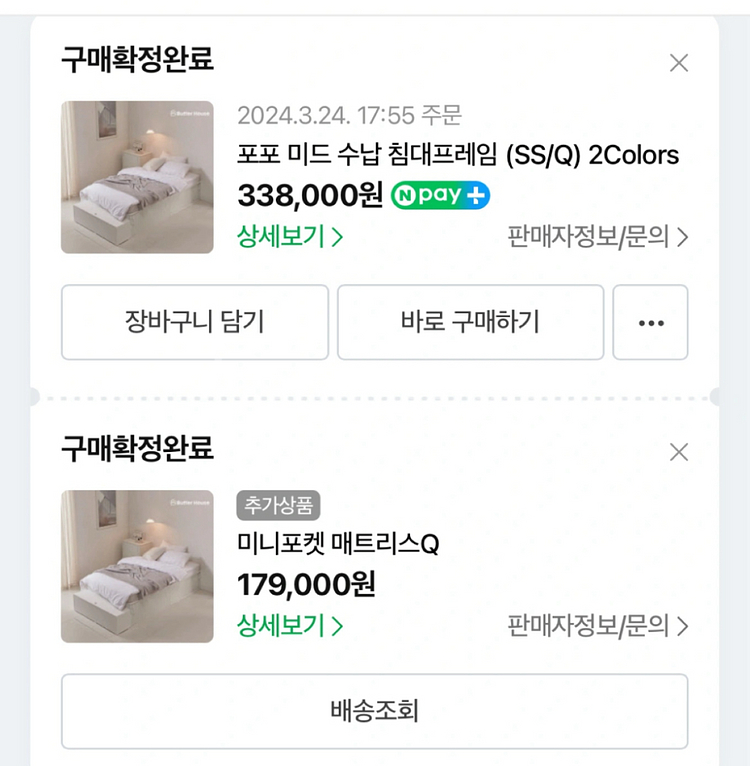750x766 pixels.
Task: Dismiss the bed frame purchase confirmation
Action: click(679, 62)
